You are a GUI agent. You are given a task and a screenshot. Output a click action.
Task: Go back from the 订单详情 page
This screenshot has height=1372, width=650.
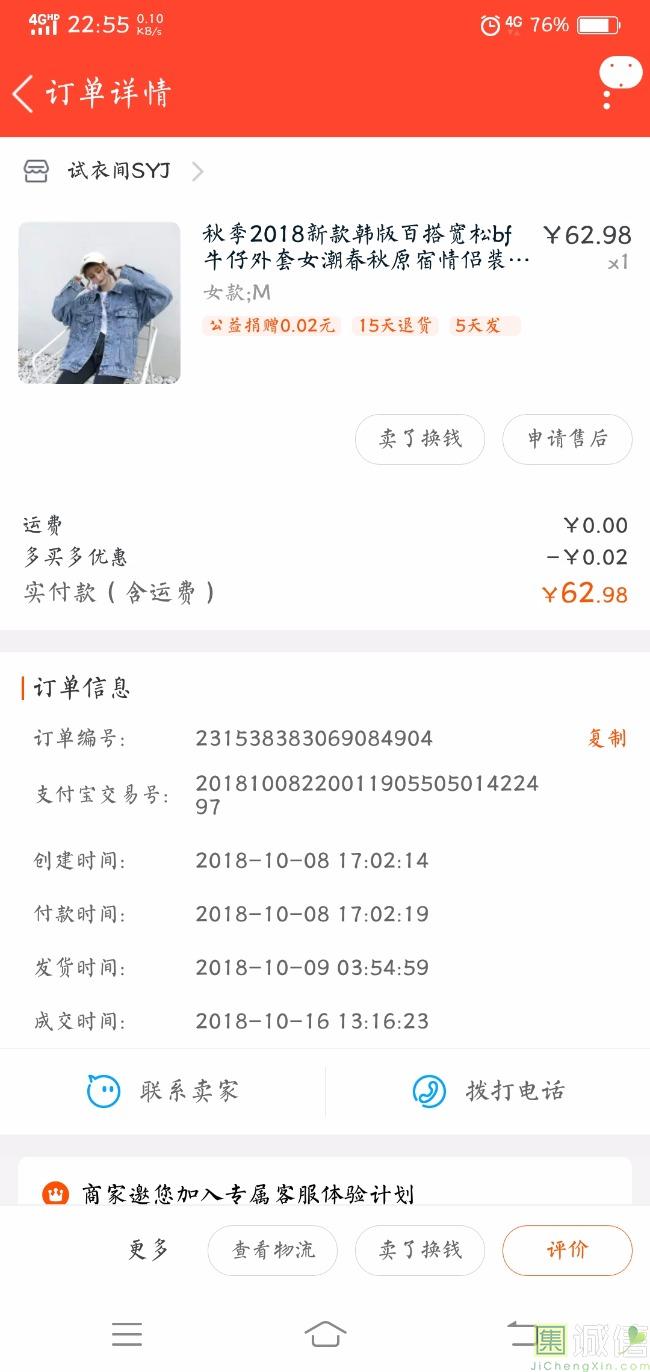pos(24,94)
